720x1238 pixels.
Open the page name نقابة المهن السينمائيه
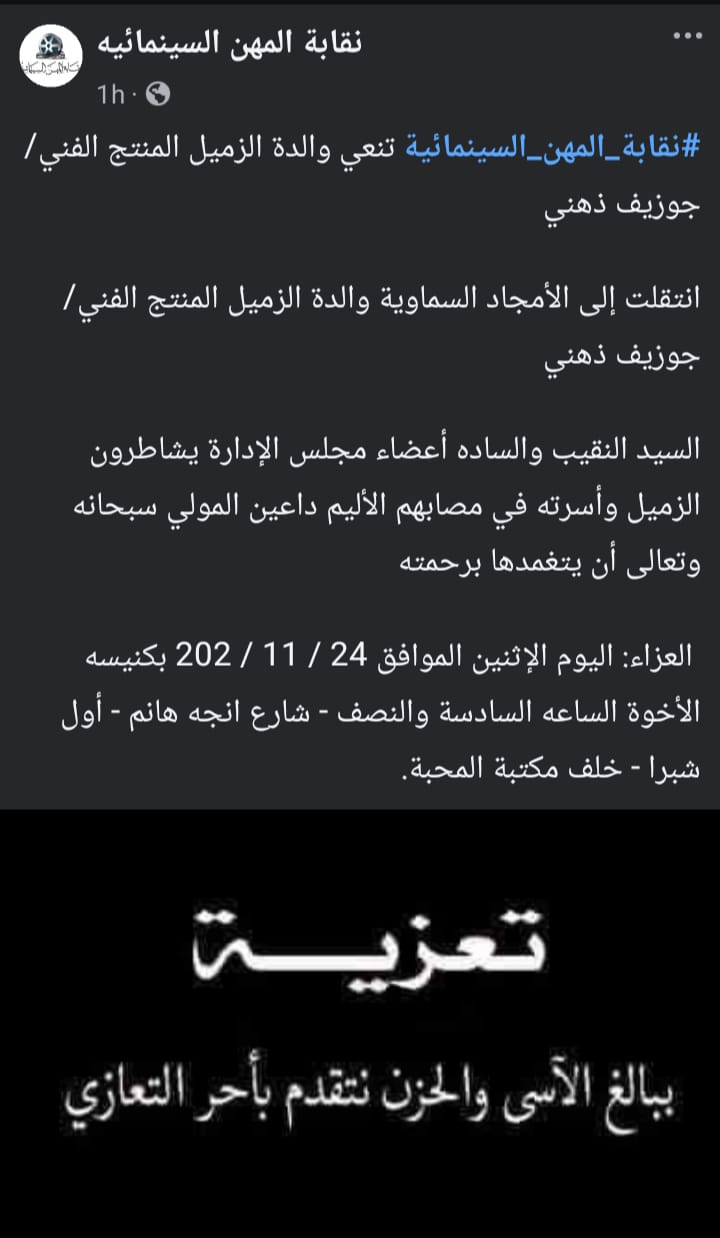coord(229,43)
